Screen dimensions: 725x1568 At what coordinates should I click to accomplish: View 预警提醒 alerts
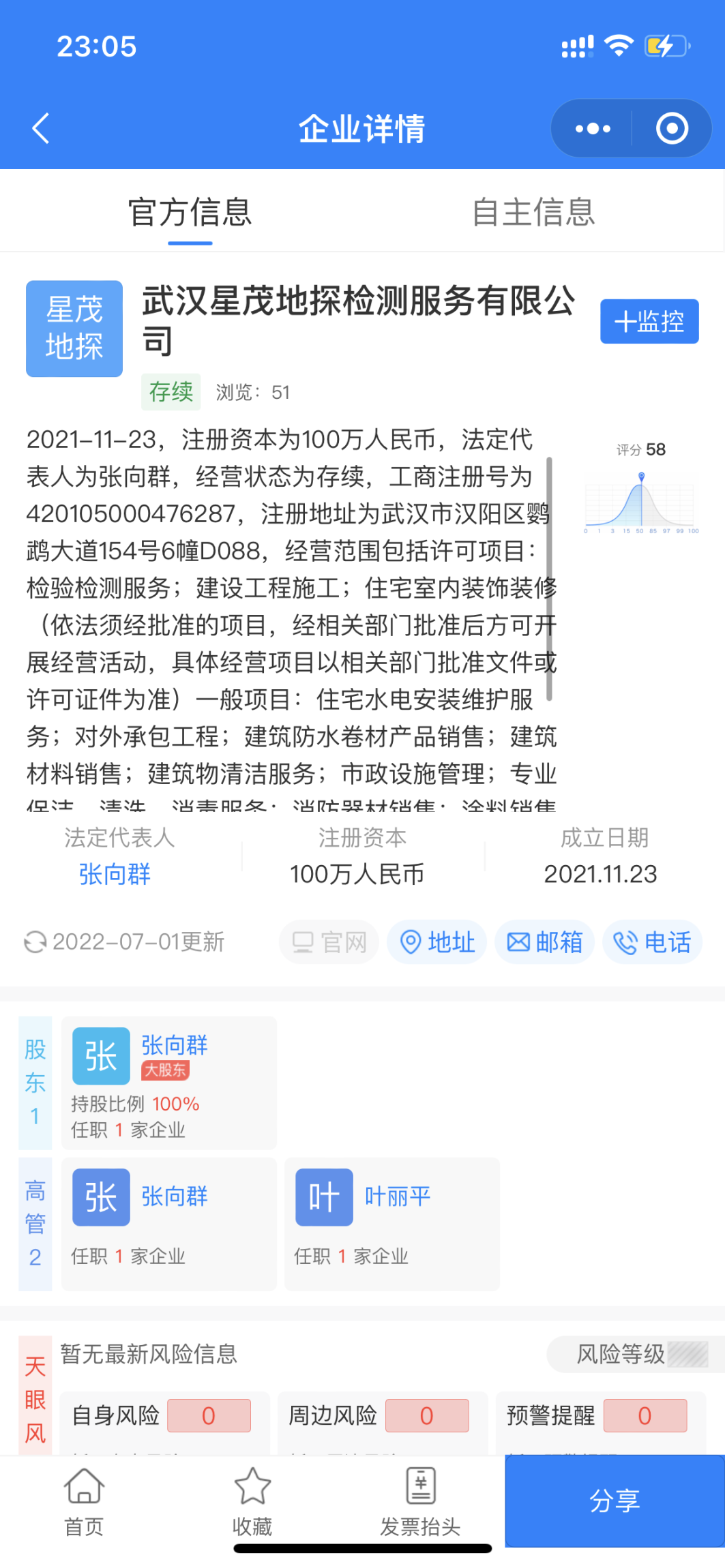coord(597,1416)
